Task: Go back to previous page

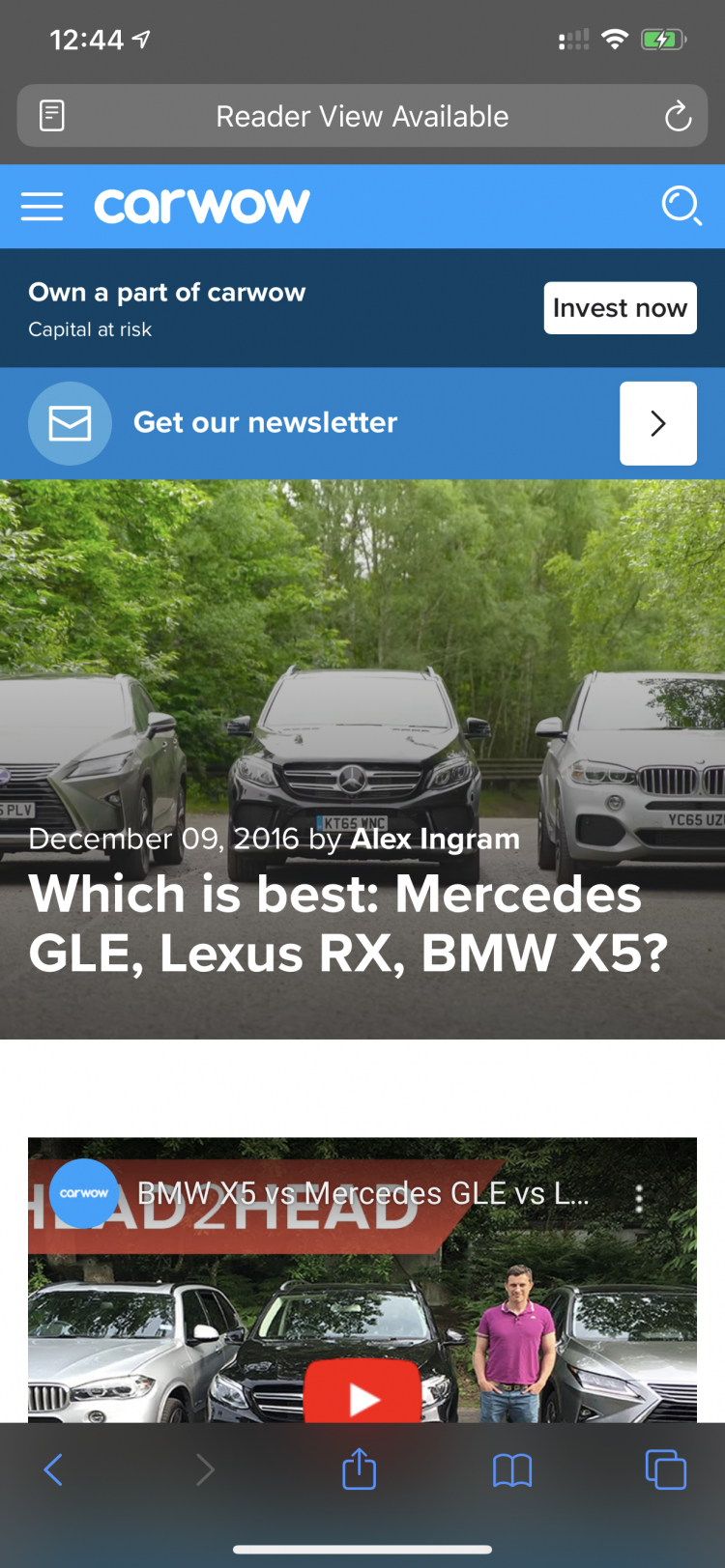Action: tap(53, 1469)
